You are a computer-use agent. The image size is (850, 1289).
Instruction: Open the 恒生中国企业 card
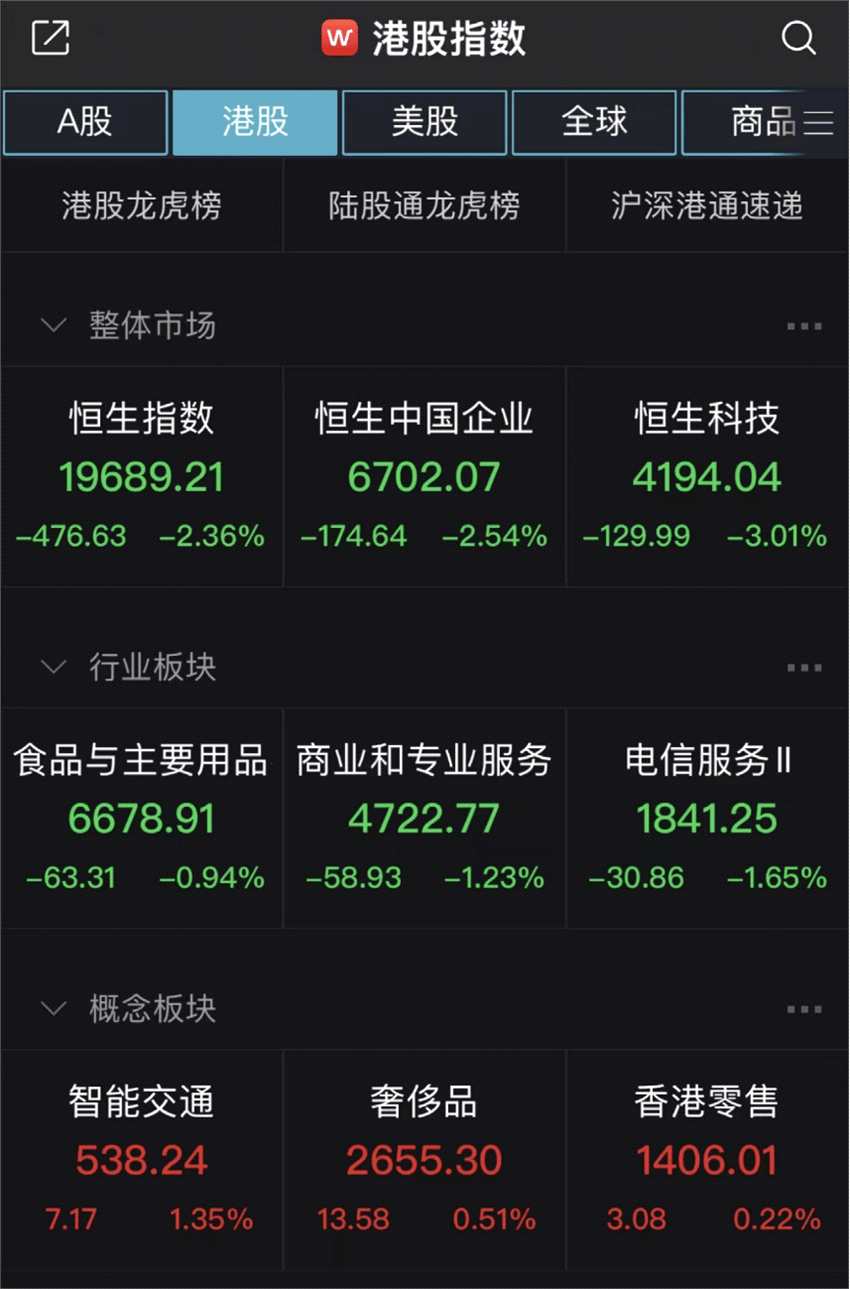424,476
